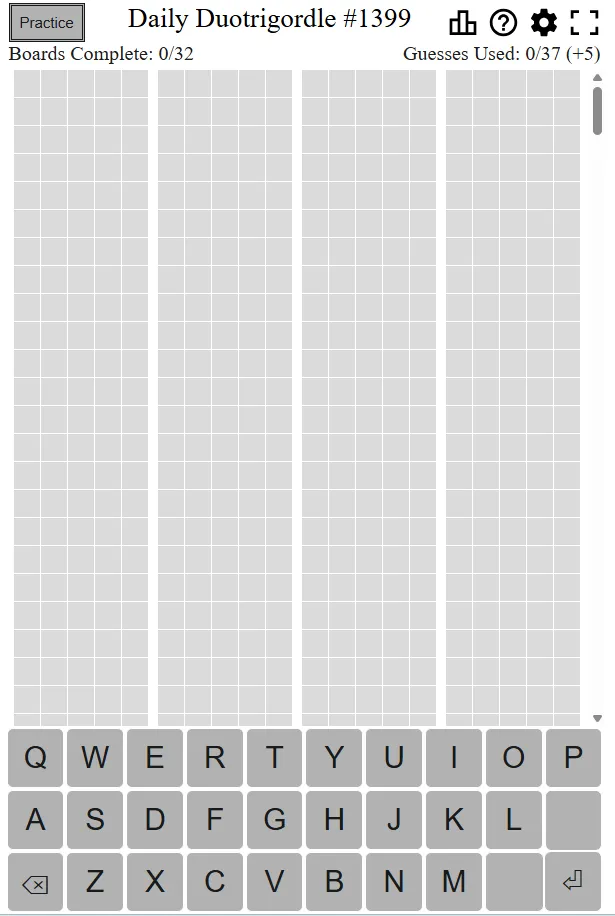
Task: Type the letter M on the keyboard
Action: [453, 882]
